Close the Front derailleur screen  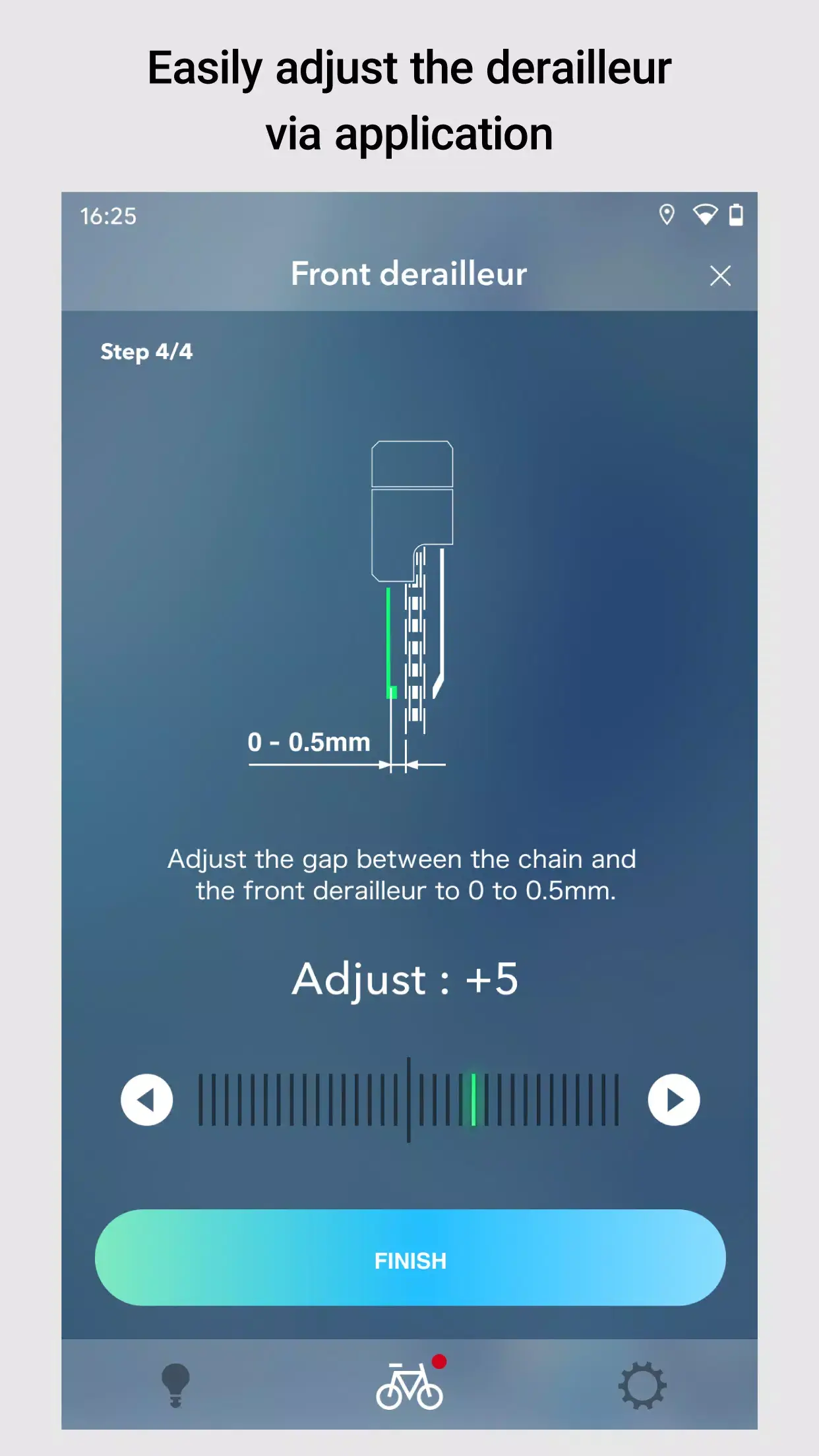[x=720, y=276]
